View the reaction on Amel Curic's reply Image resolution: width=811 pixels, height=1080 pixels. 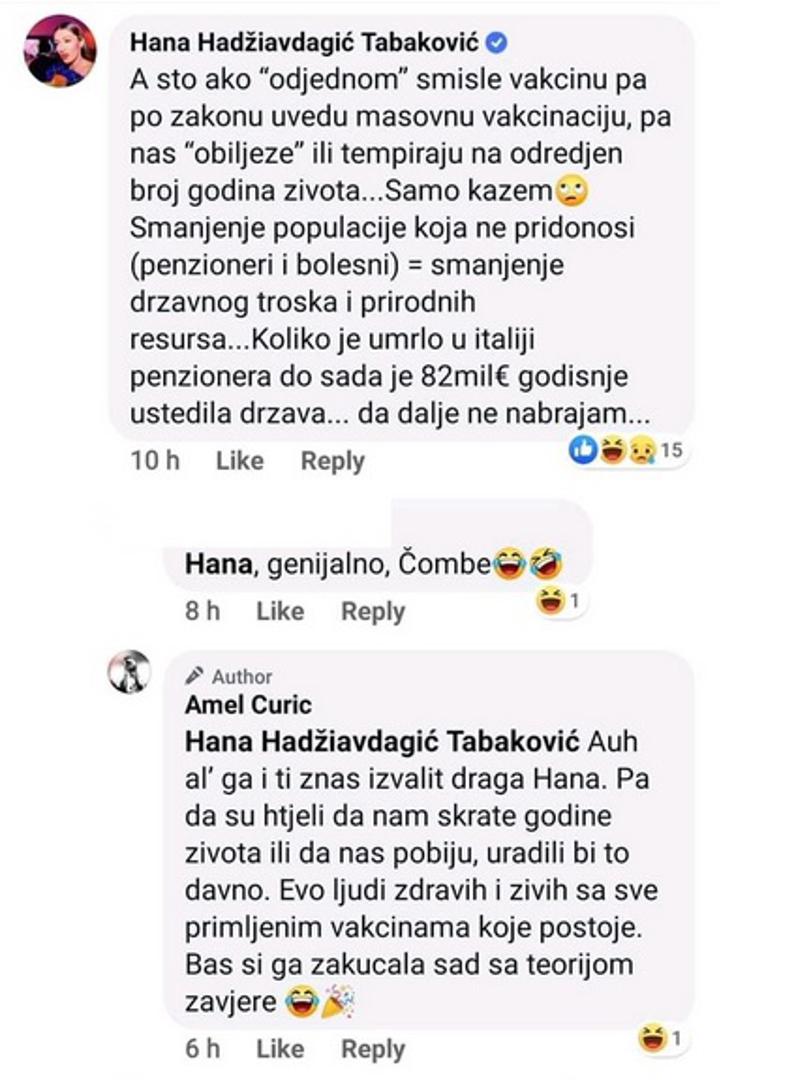(660, 1038)
